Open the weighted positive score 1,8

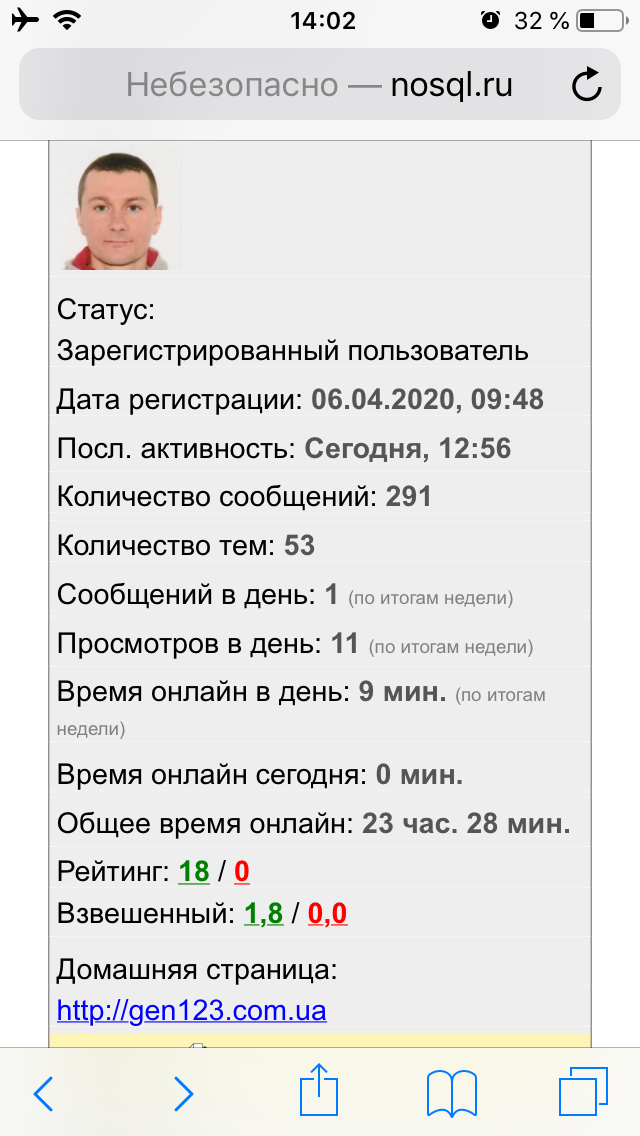click(264, 913)
